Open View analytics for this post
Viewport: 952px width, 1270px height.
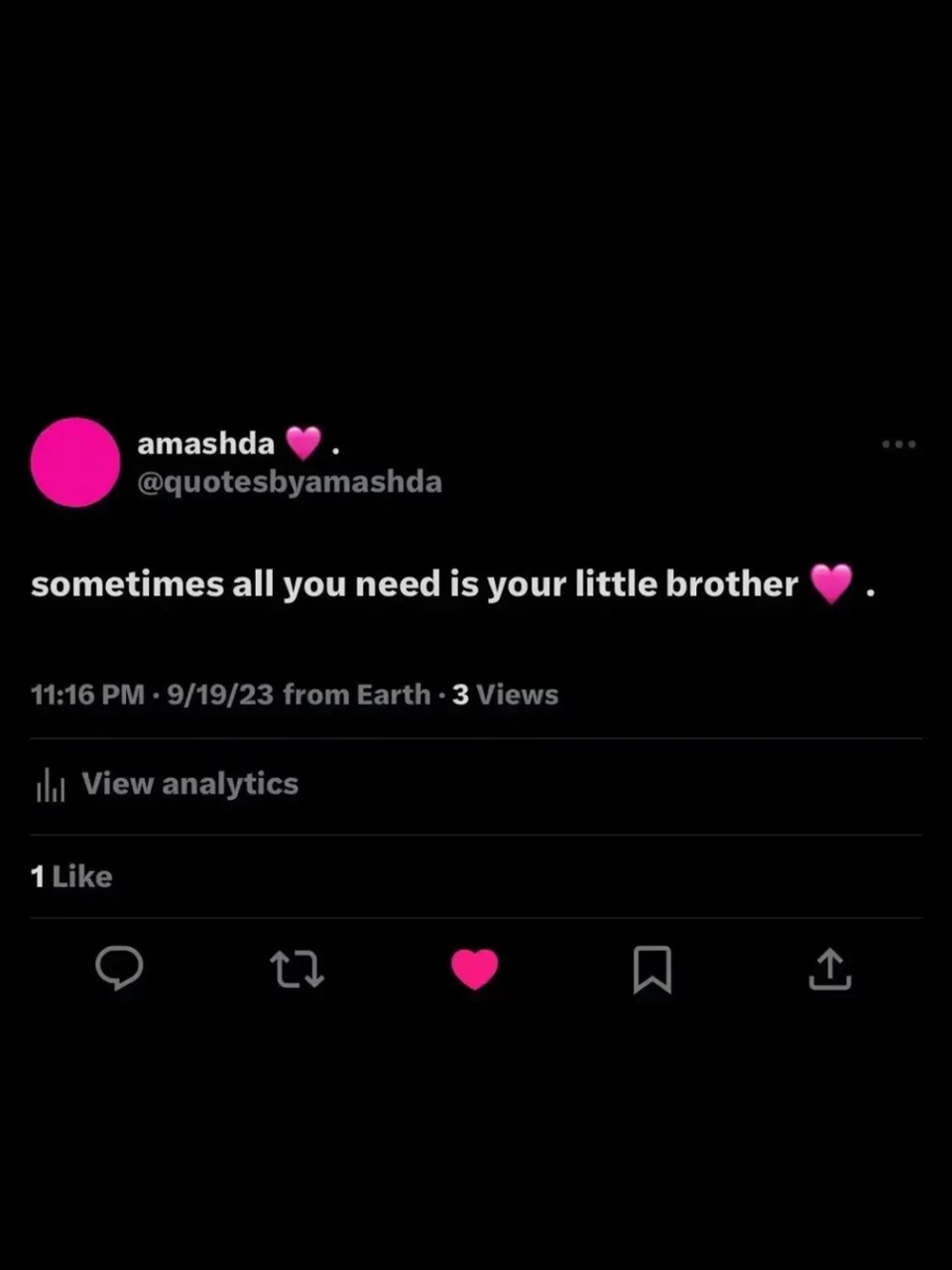[167, 784]
